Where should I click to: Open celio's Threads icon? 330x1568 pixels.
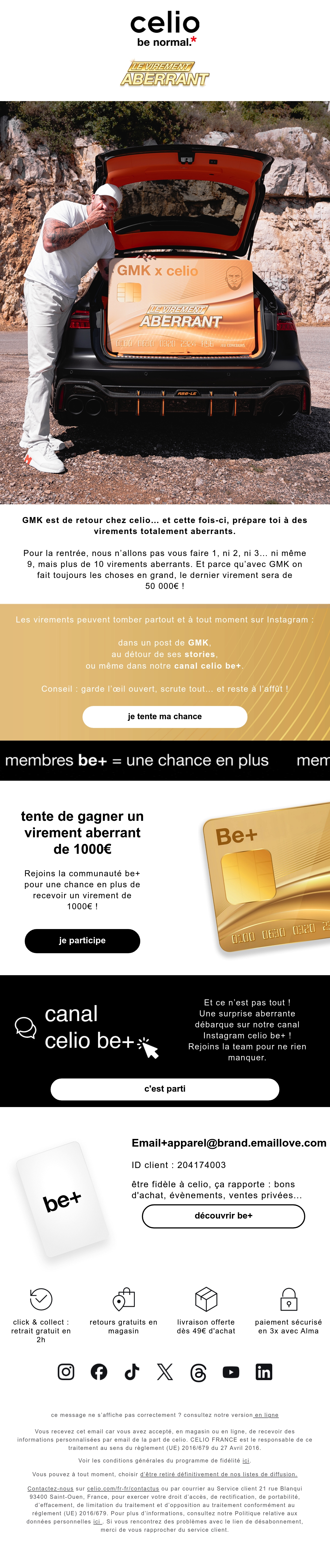click(198, 1372)
